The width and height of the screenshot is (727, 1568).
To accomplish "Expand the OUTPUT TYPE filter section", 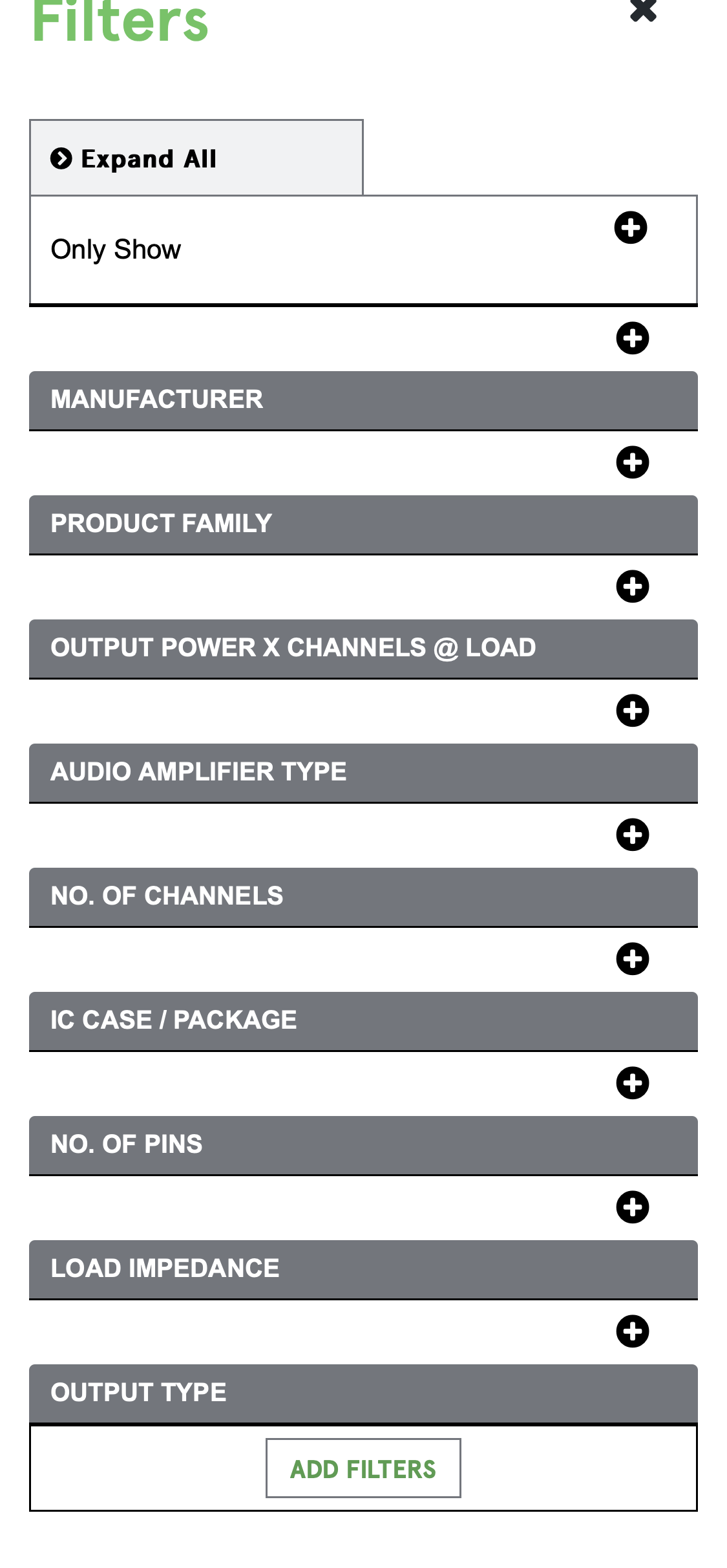I will pyautogui.click(x=363, y=1393).
